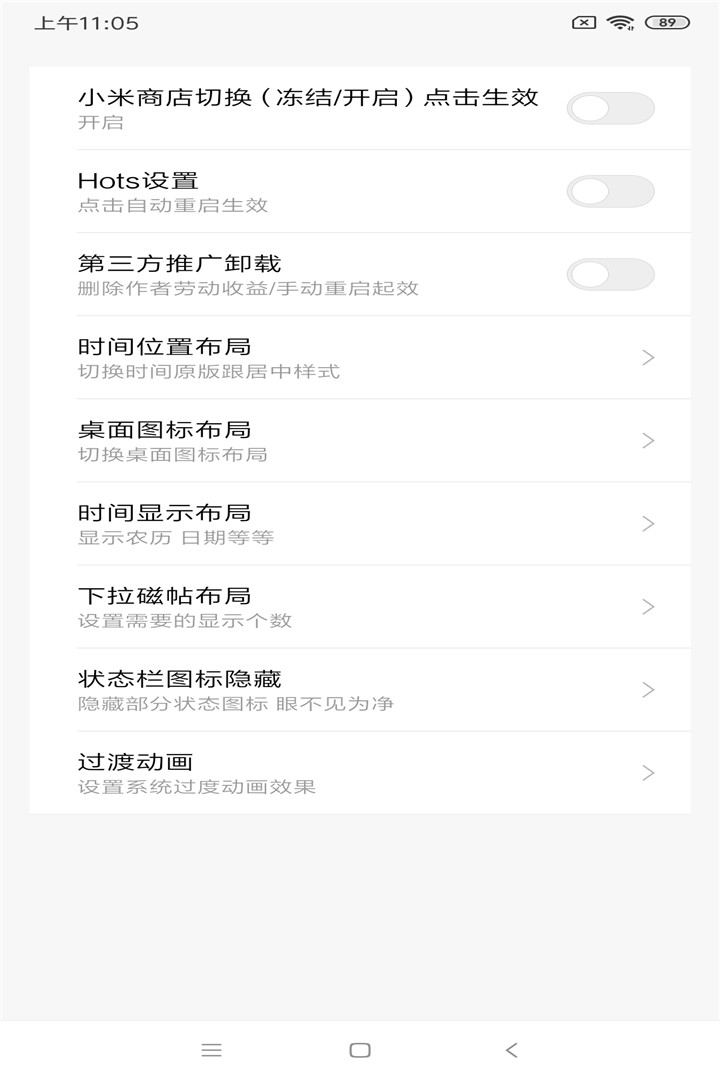Select the 时间显示布局 row
The image size is (720, 1080).
(360, 523)
